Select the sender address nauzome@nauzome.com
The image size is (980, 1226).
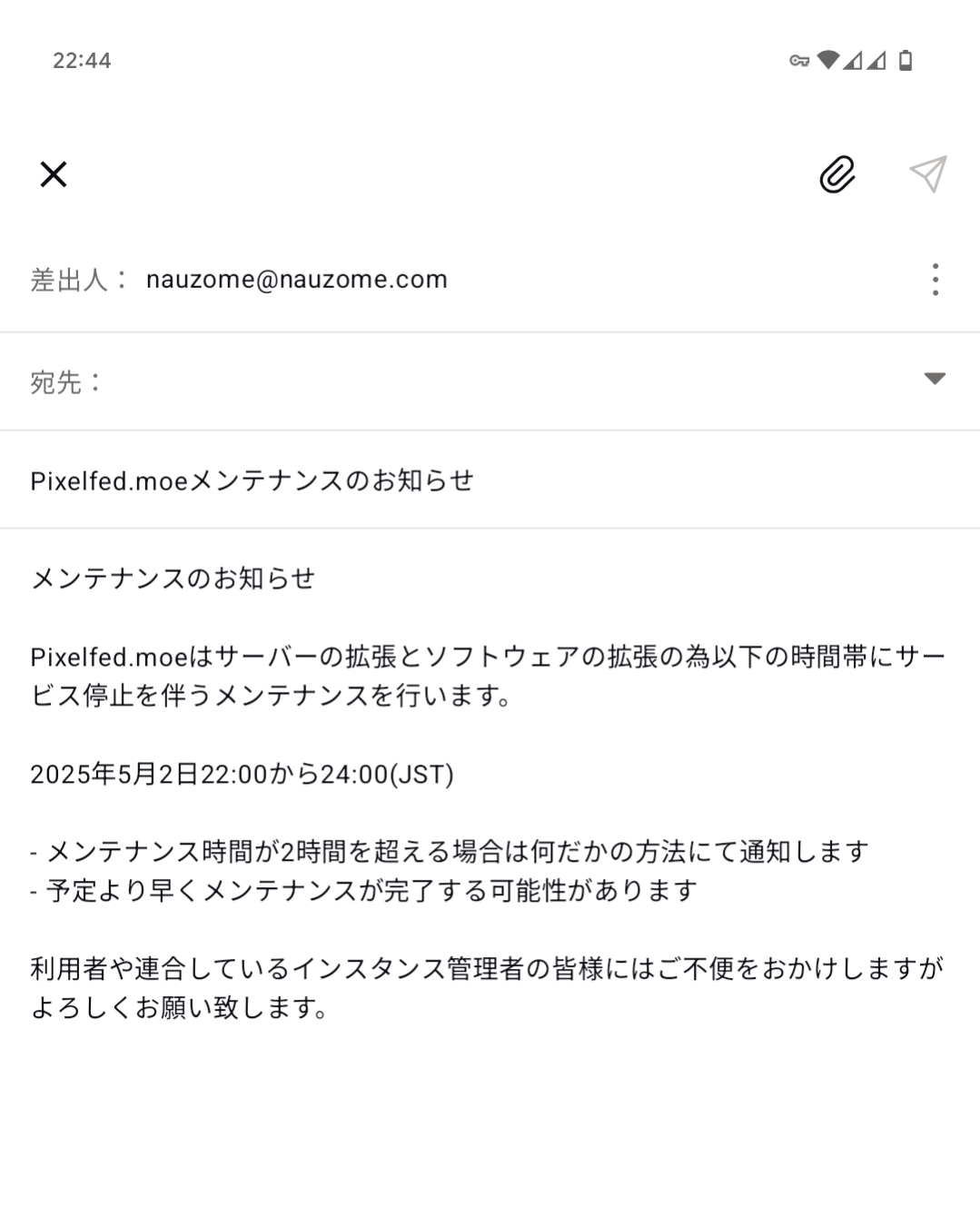point(296,280)
